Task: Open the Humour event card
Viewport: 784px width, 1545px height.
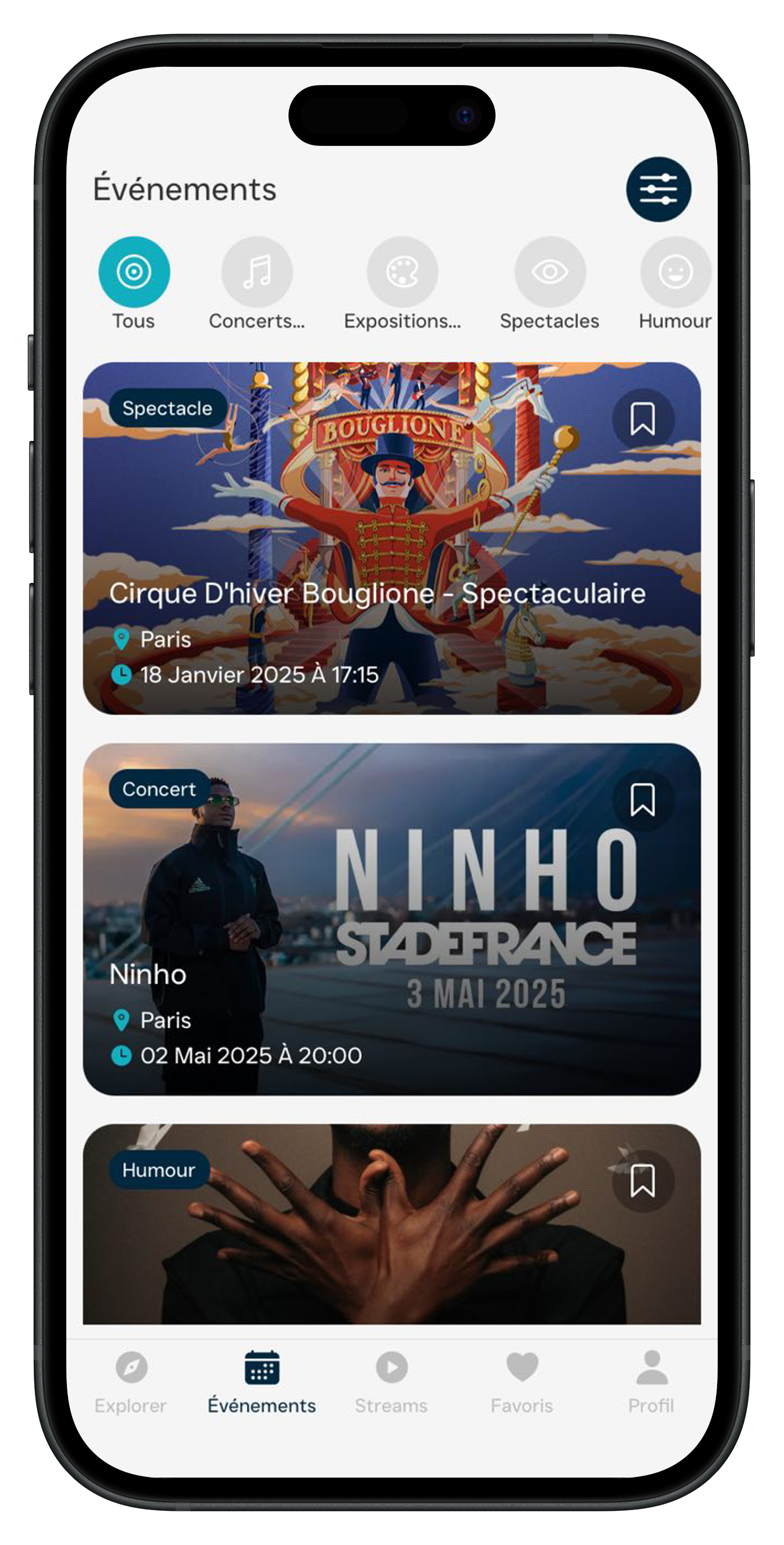Action: coord(392,1223)
